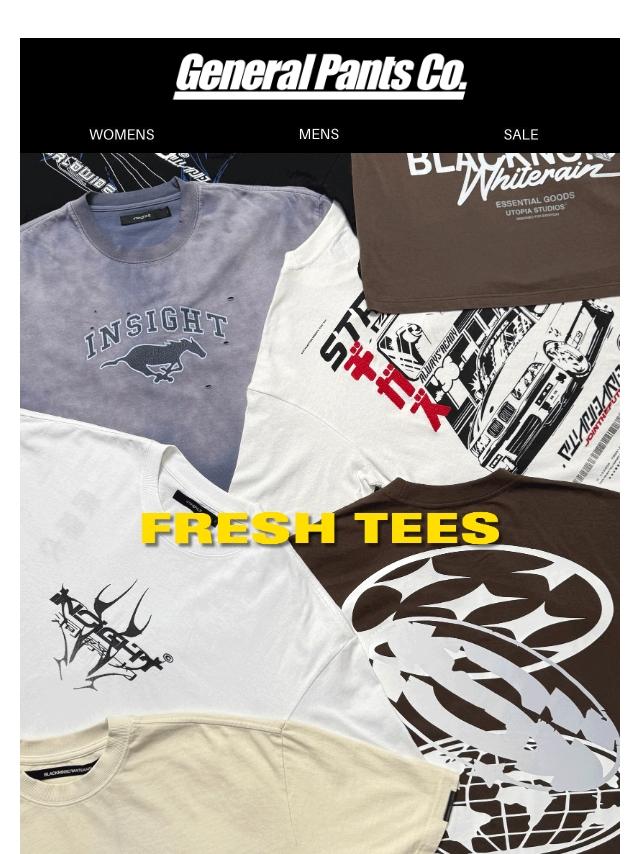
Task: Tap the General Pants Co. header logo
Action: (x=320, y=76)
